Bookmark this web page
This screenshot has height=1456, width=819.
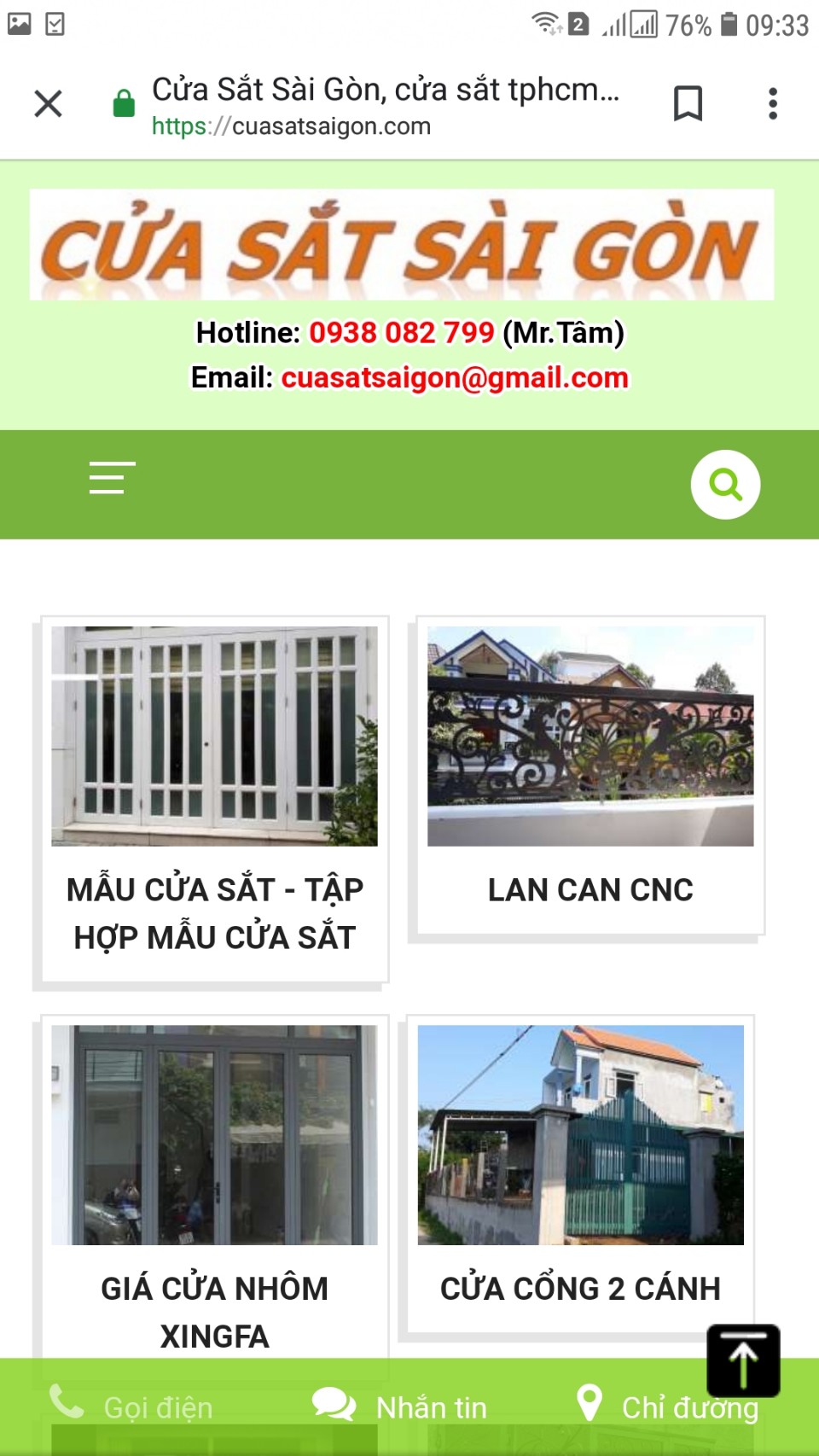pos(688,104)
